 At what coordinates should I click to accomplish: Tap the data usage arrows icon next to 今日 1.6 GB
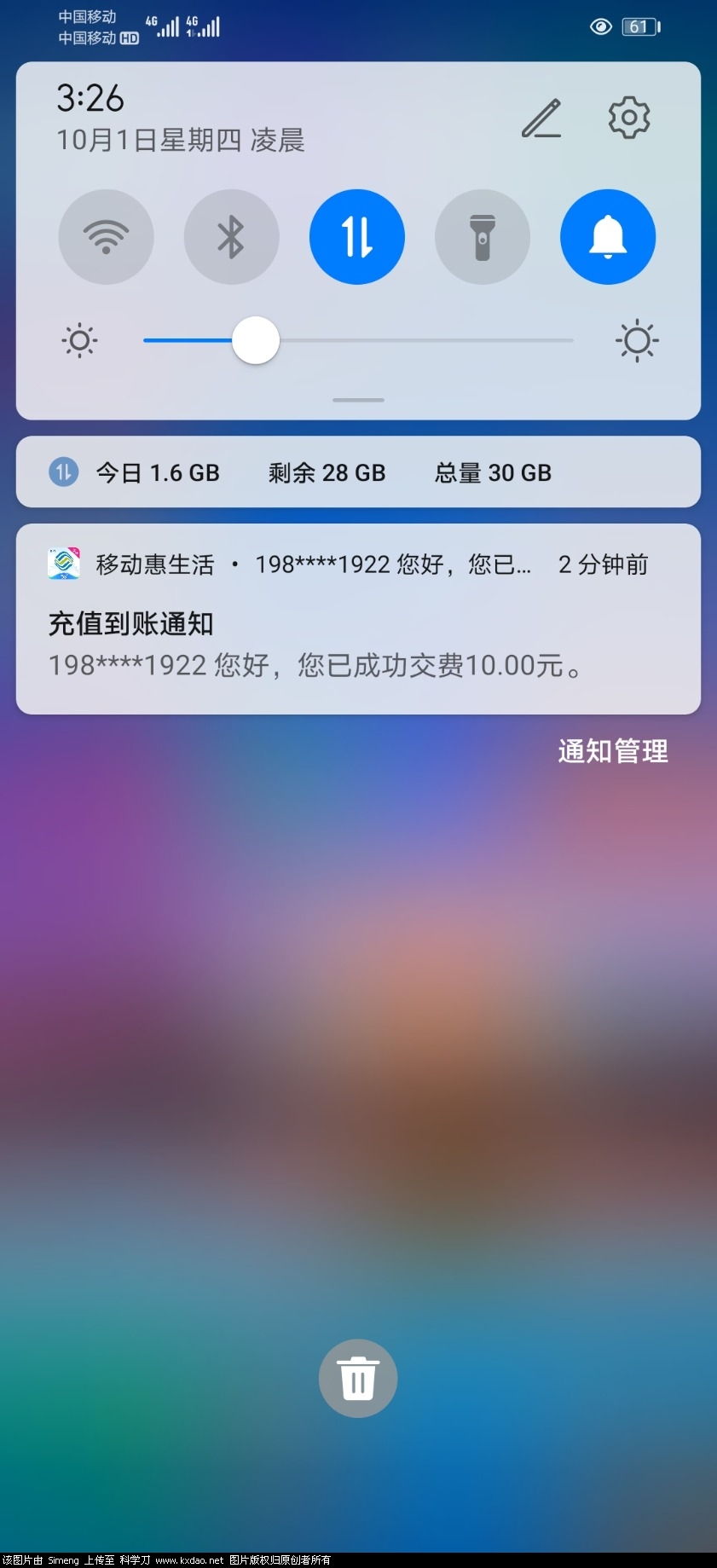tap(61, 472)
